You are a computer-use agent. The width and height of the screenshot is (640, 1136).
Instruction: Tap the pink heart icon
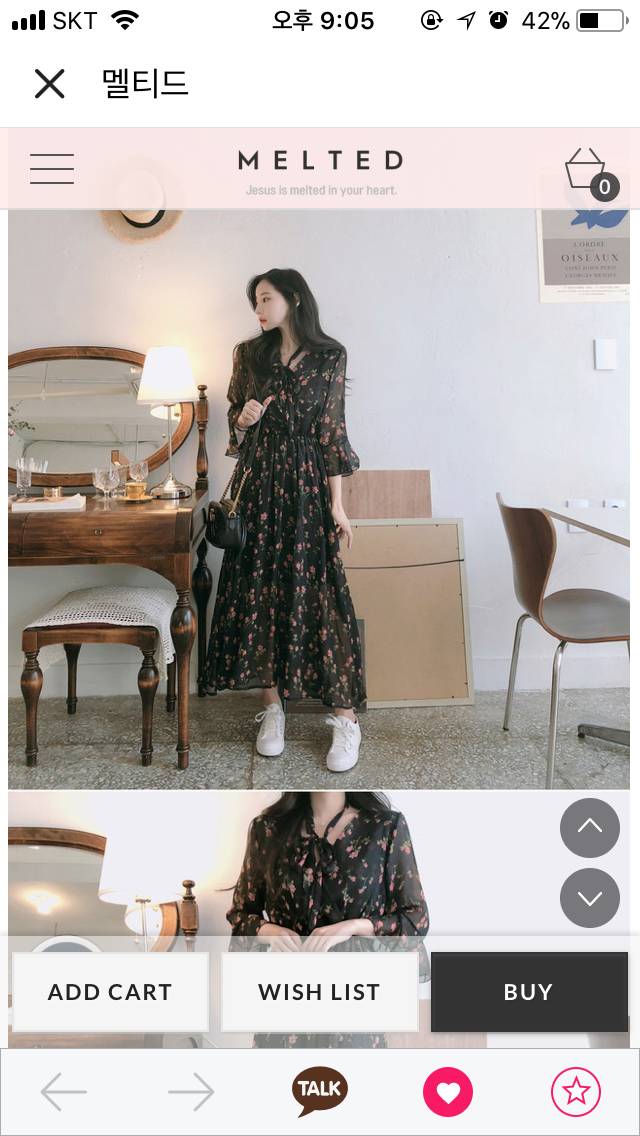[x=447, y=1092]
